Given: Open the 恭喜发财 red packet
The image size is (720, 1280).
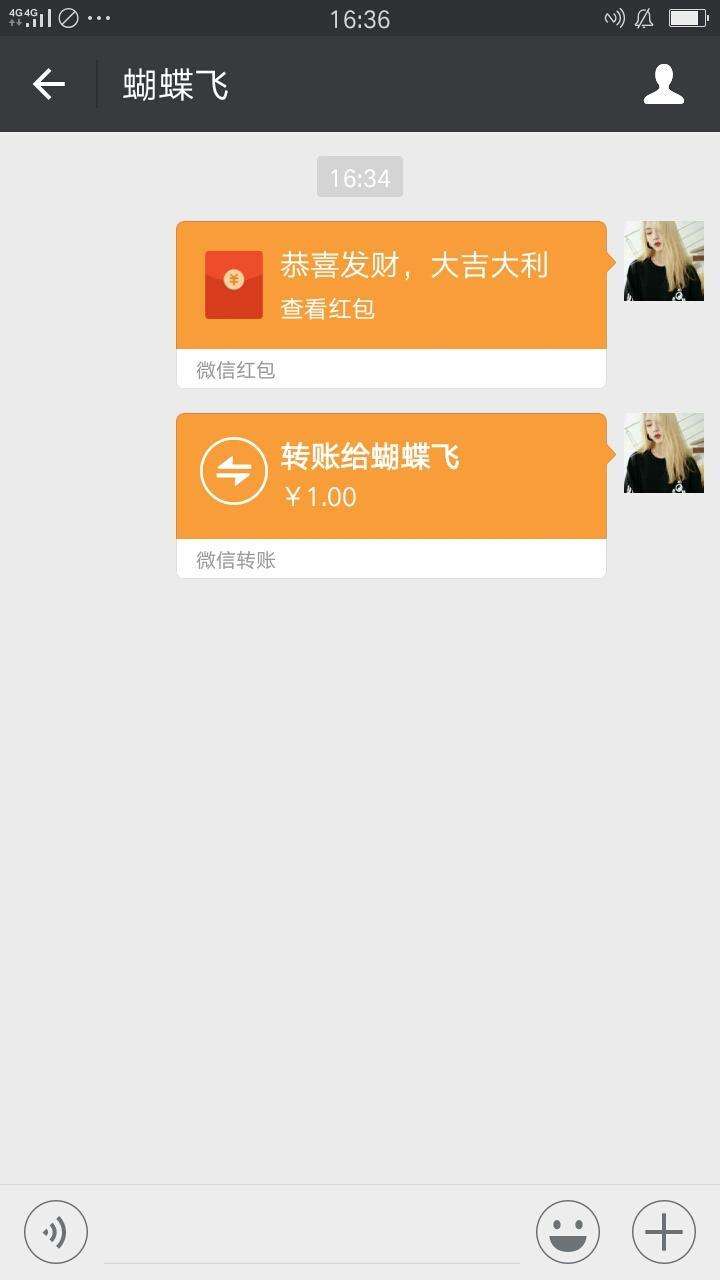Looking at the screenshot, I should (x=391, y=286).
